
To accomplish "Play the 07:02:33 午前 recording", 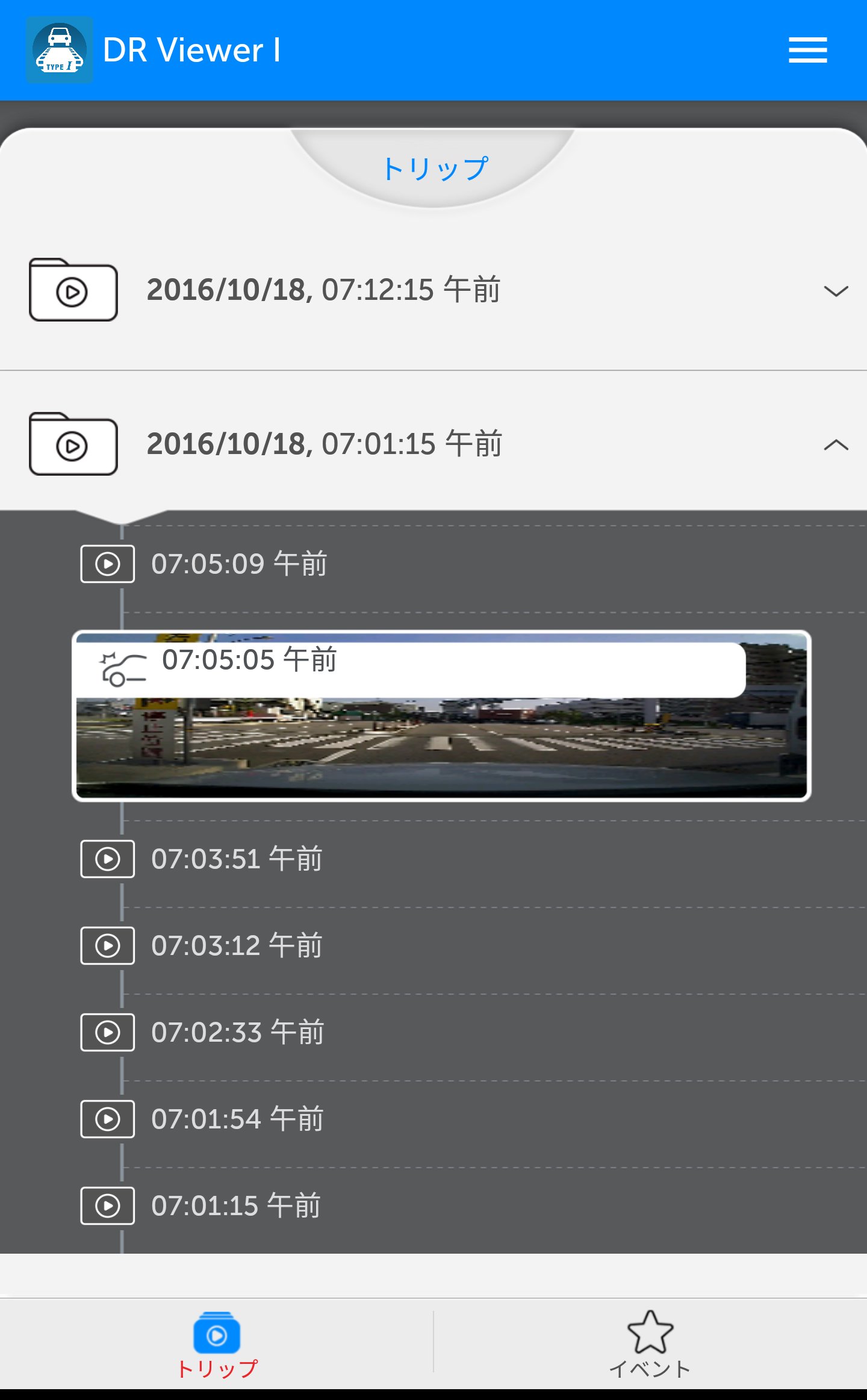I will tap(108, 1032).
